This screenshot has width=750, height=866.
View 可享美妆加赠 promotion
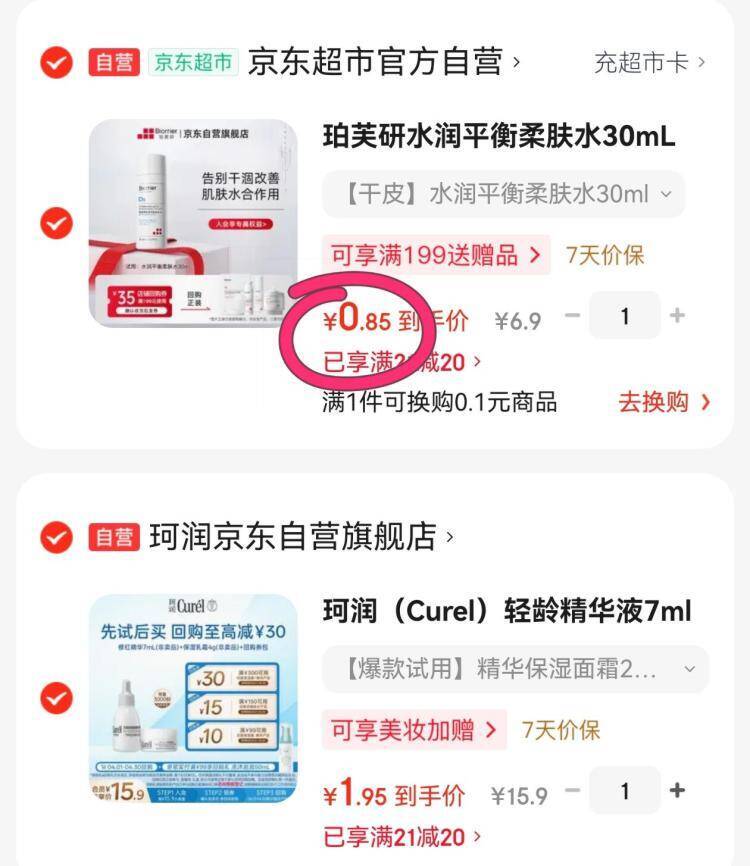pyautogui.click(x=414, y=730)
